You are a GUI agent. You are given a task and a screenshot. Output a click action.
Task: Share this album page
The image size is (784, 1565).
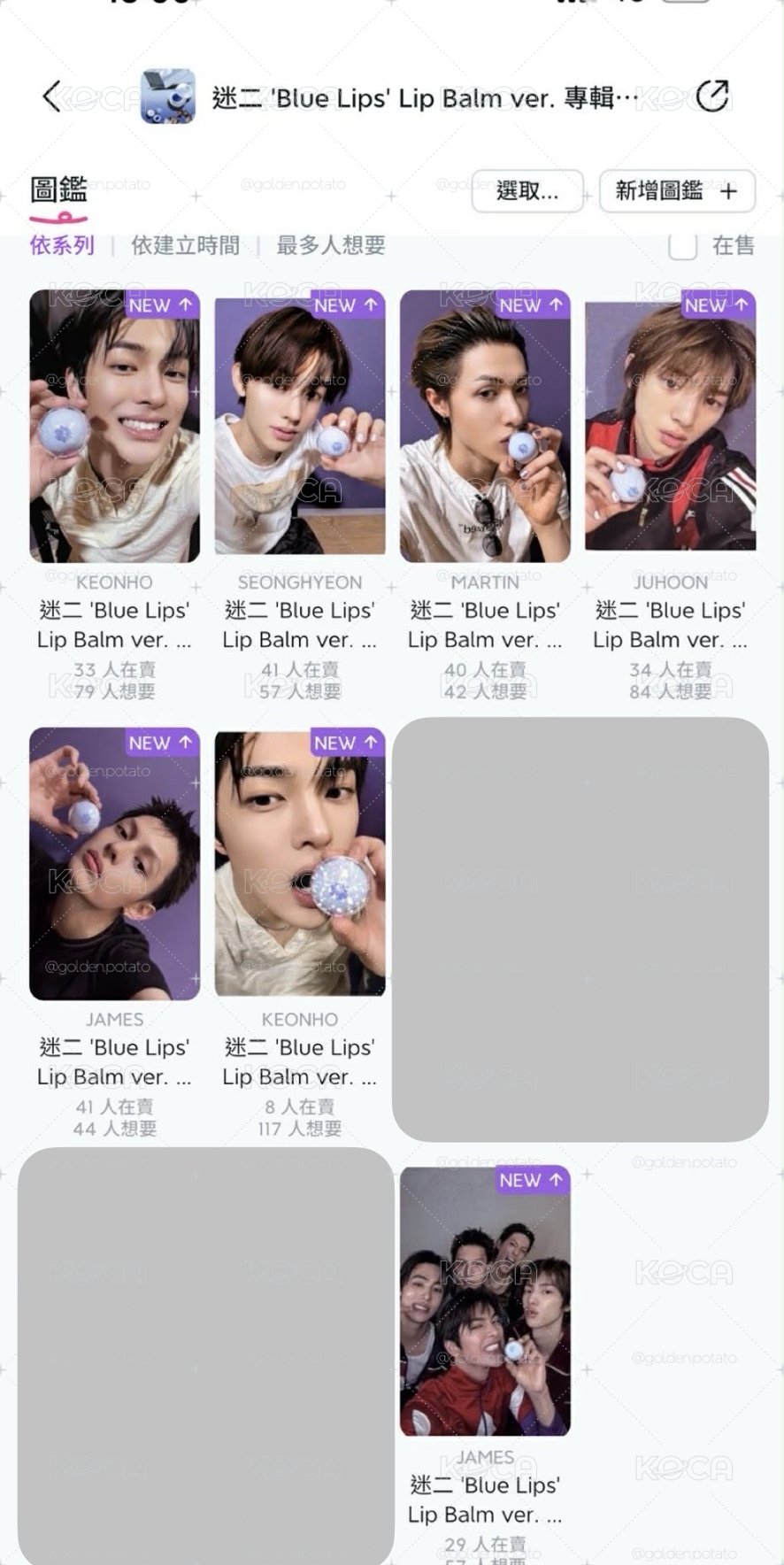tap(712, 96)
